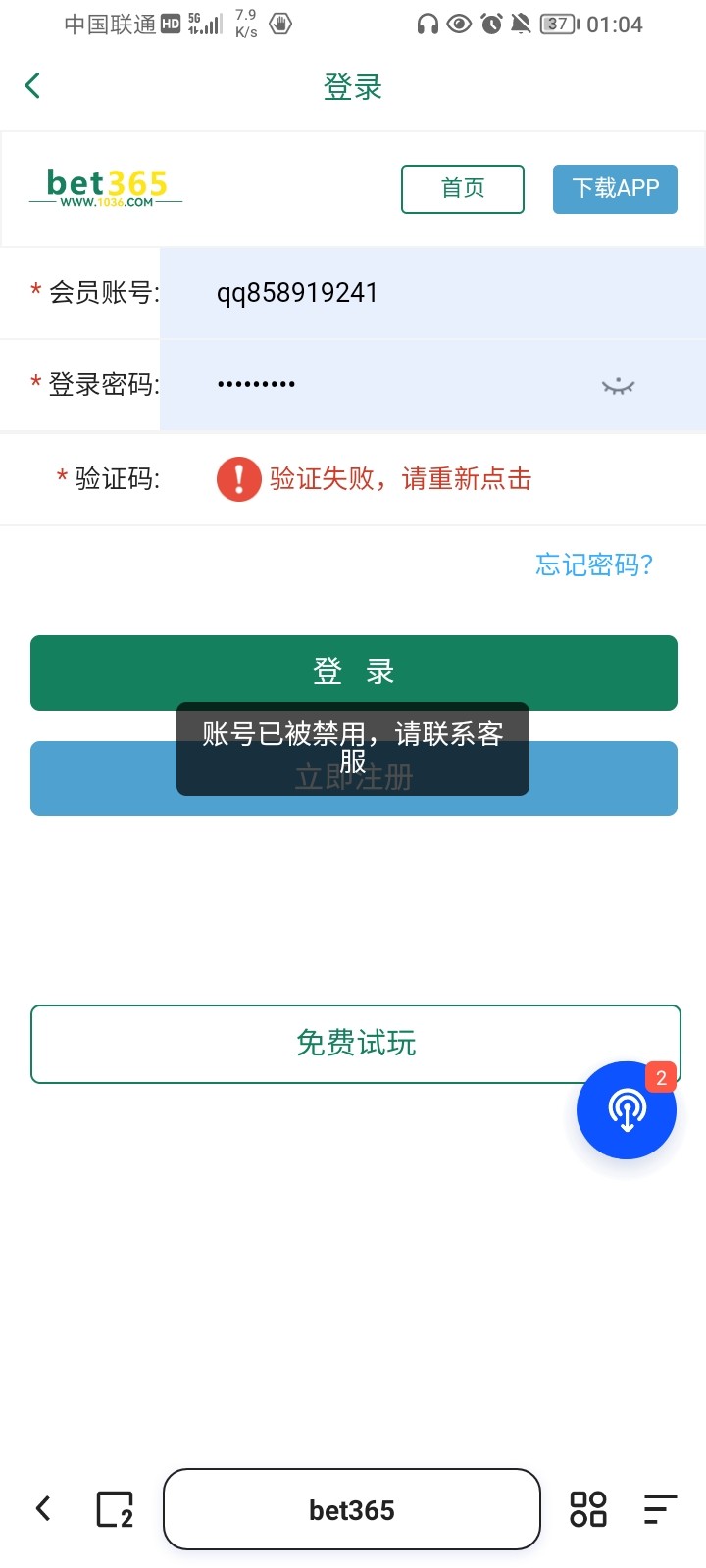The image size is (706, 1568).
Task: Go back using the top-left arrow
Action: 32,86
